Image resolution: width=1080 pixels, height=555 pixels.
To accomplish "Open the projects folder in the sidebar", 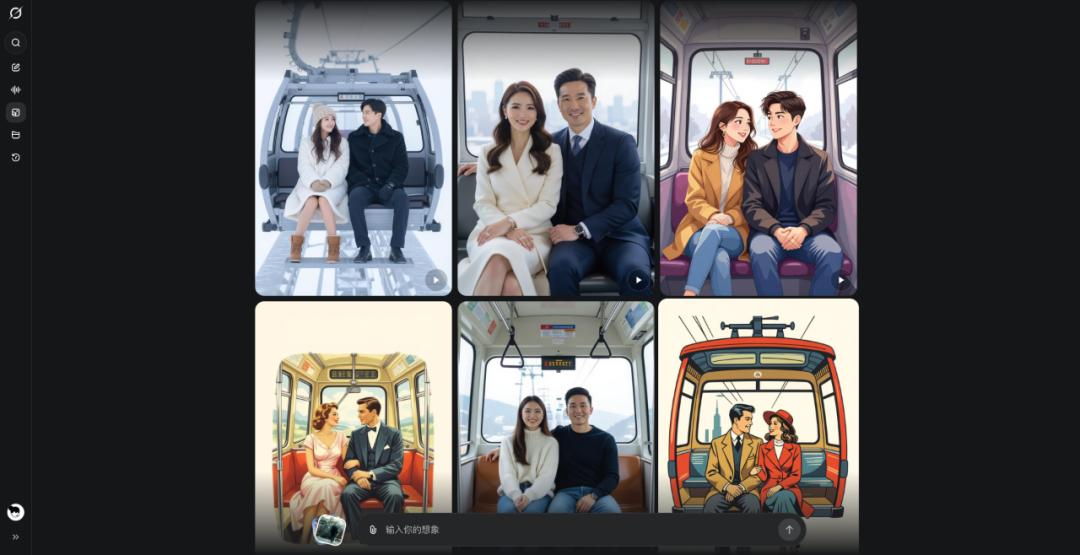I will [x=15, y=135].
